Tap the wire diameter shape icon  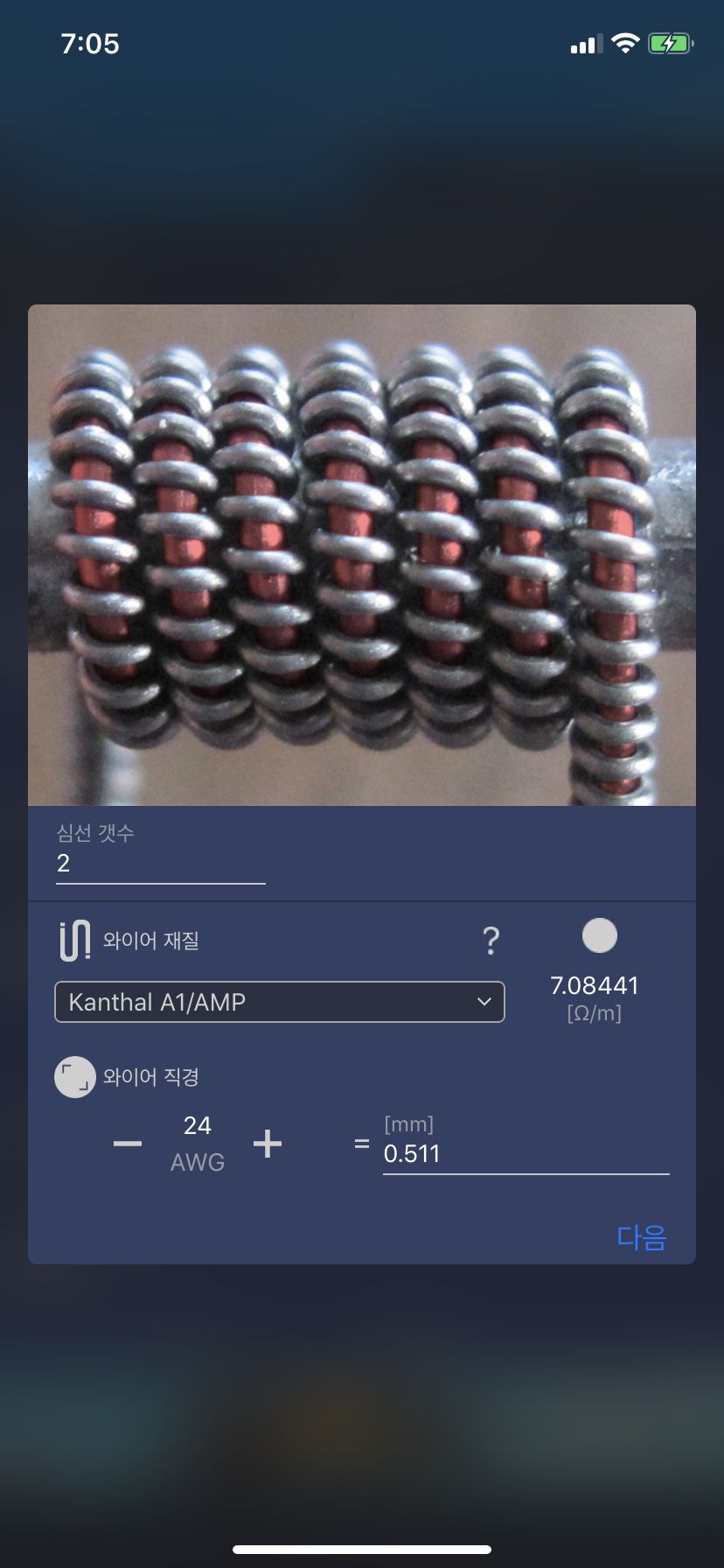75,1077
